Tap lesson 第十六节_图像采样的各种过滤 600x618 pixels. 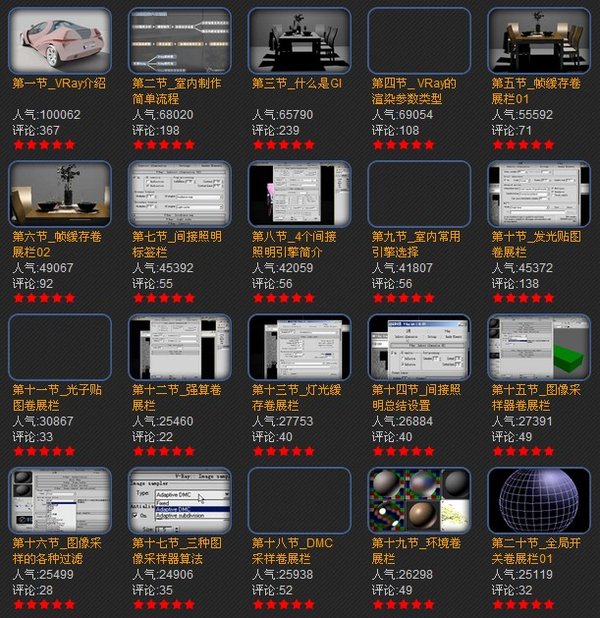[59, 500]
